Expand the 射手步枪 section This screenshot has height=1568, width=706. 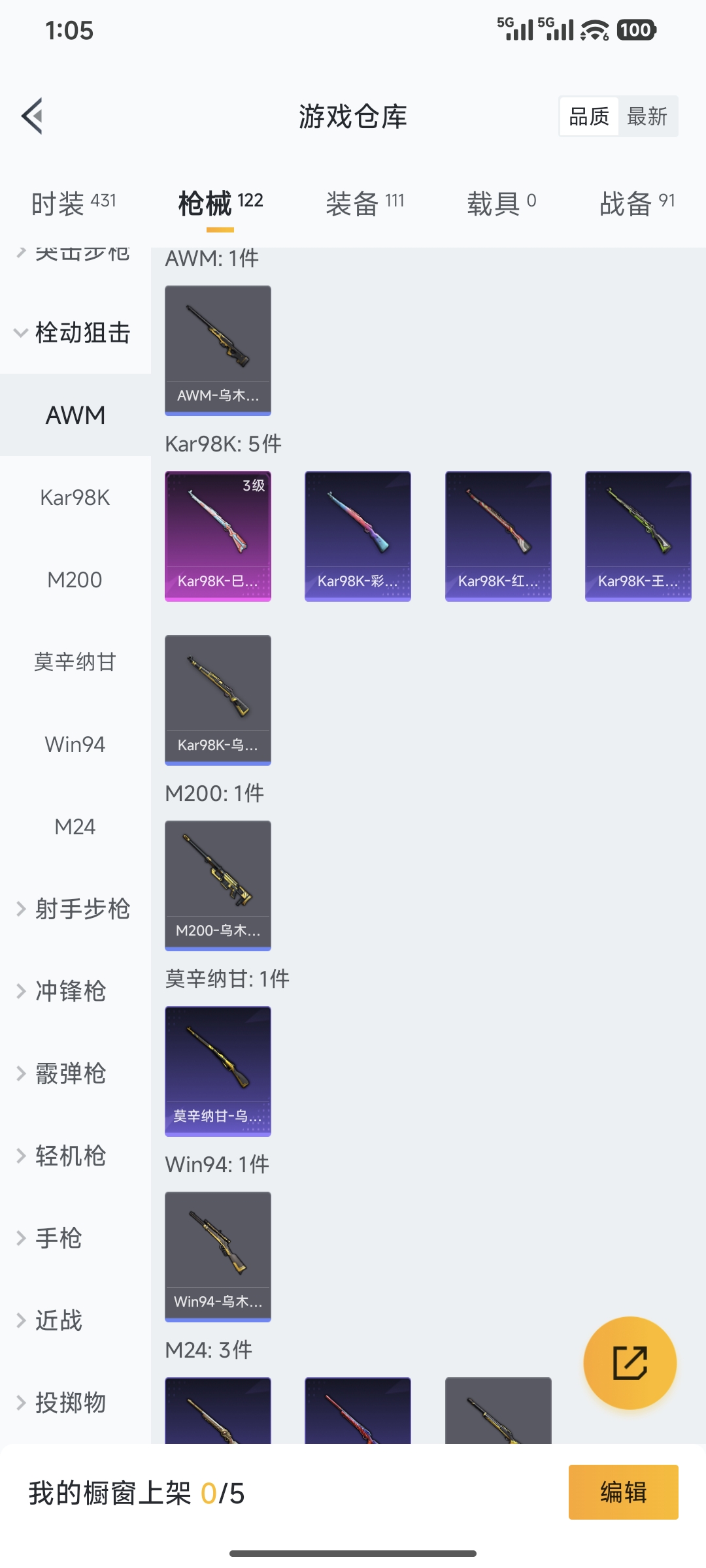[74, 908]
